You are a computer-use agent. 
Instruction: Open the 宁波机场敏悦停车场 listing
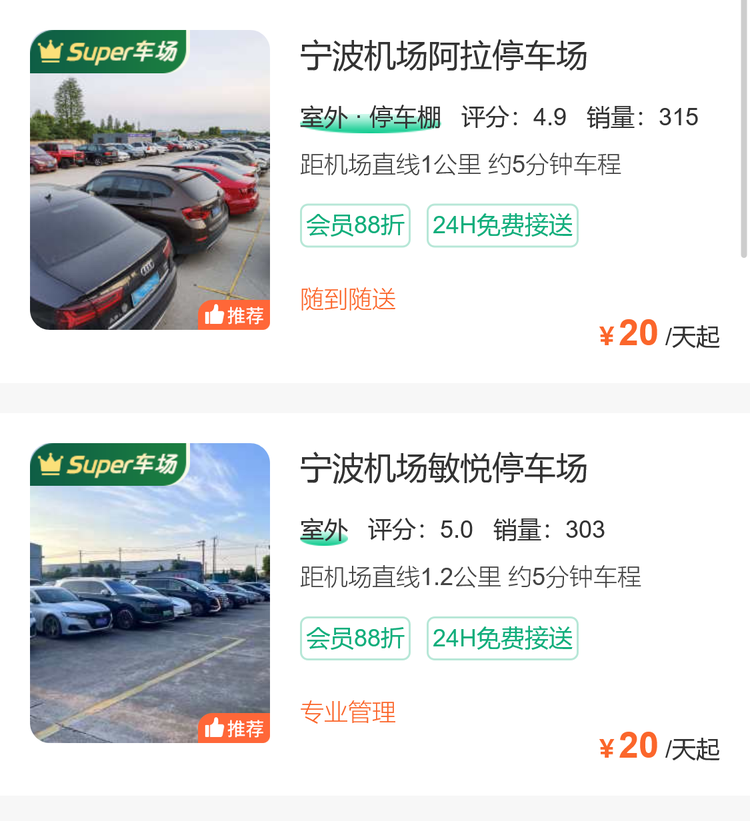tap(444, 468)
